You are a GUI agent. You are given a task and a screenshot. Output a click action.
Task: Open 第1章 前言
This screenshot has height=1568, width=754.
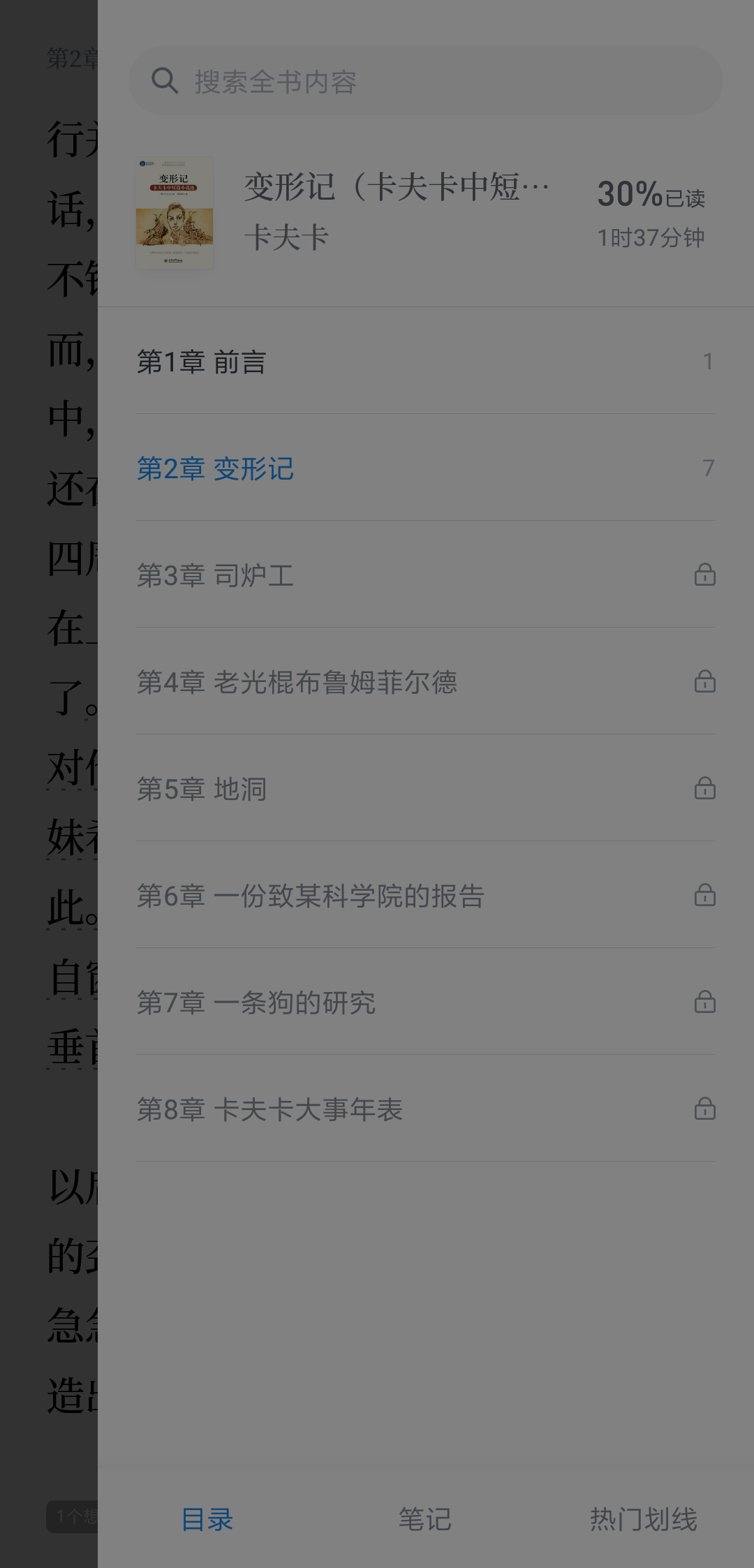point(426,361)
